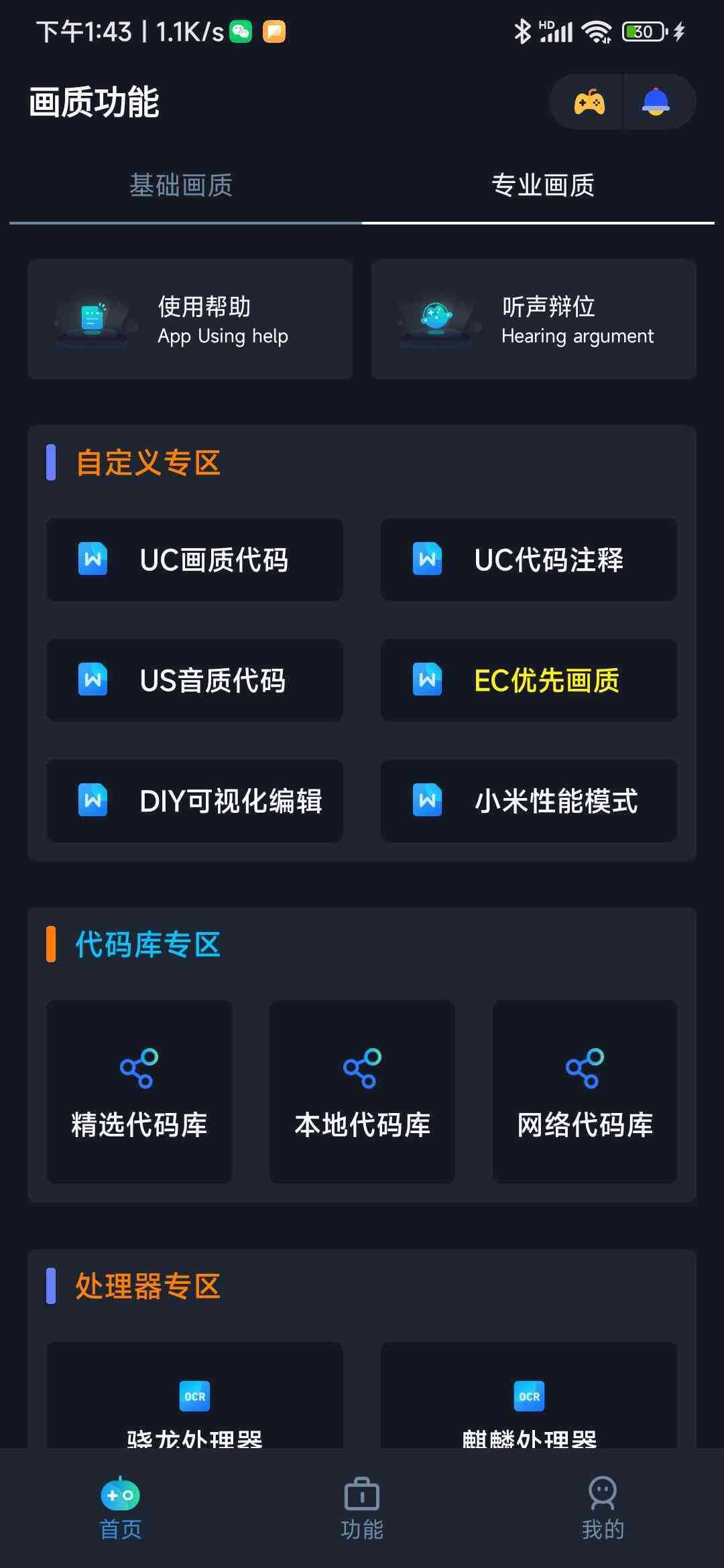Click the OCR icon above 骁龙处理器
This screenshot has width=724, height=1568.
pos(194,1397)
